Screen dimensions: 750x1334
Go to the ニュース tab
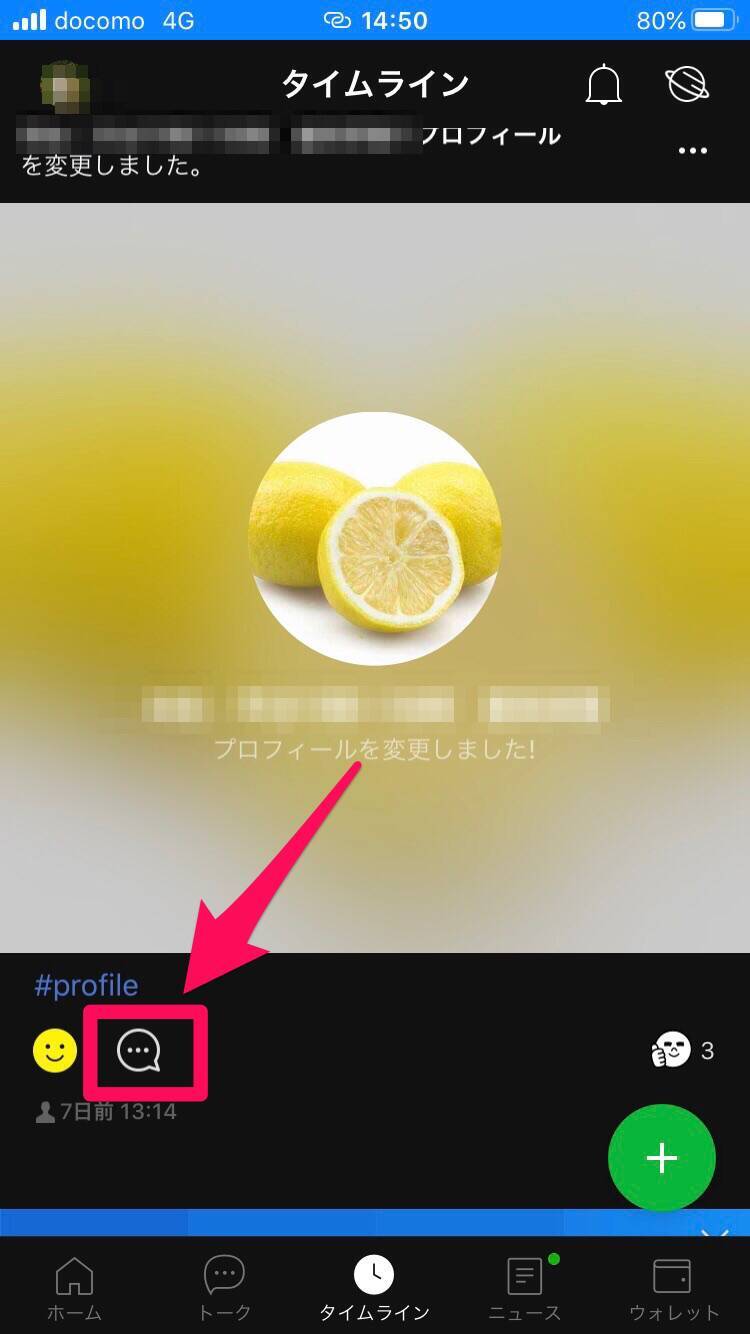point(524,1288)
